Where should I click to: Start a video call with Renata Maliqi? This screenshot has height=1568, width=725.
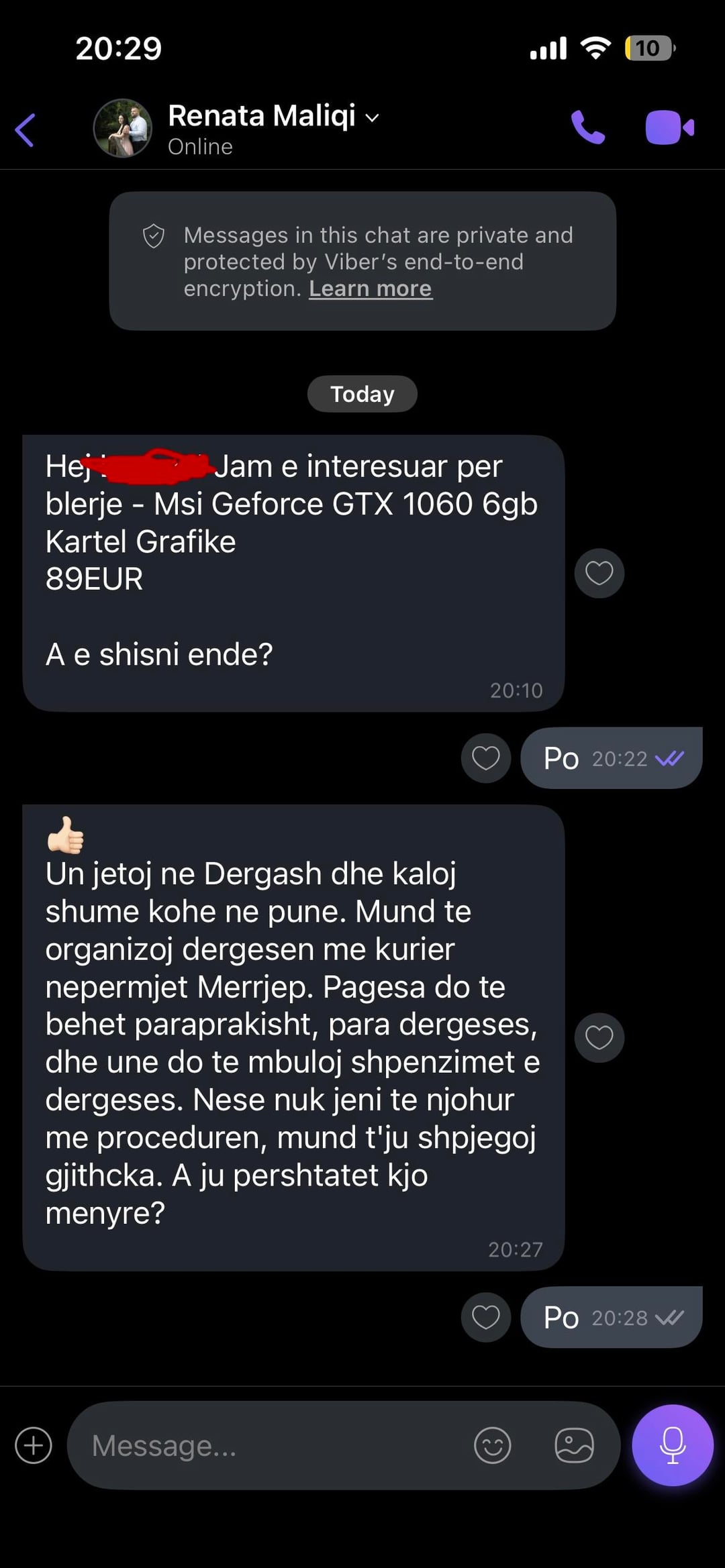pyautogui.click(x=669, y=127)
